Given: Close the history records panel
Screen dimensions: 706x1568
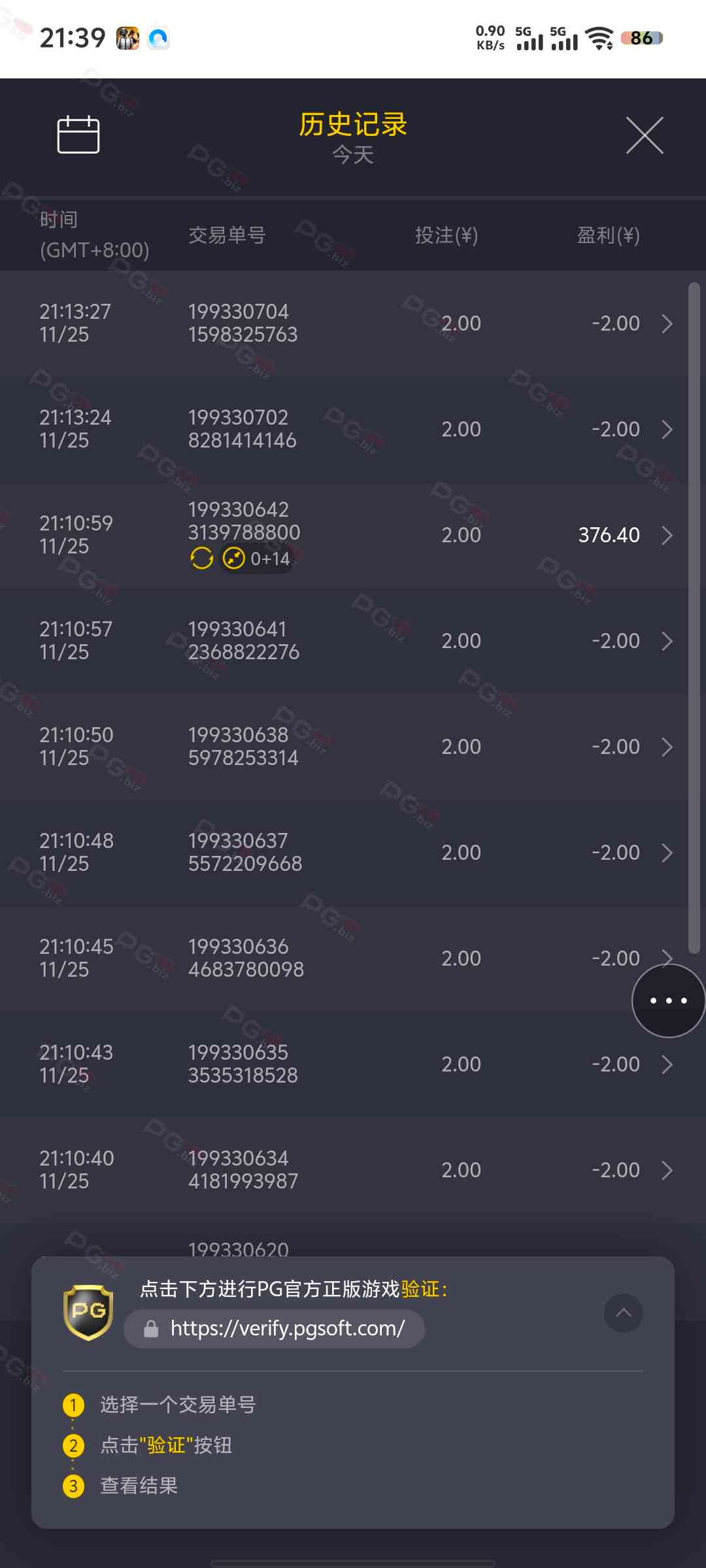Looking at the screenshot, I should pyautogui.click(x=645, y=135).
